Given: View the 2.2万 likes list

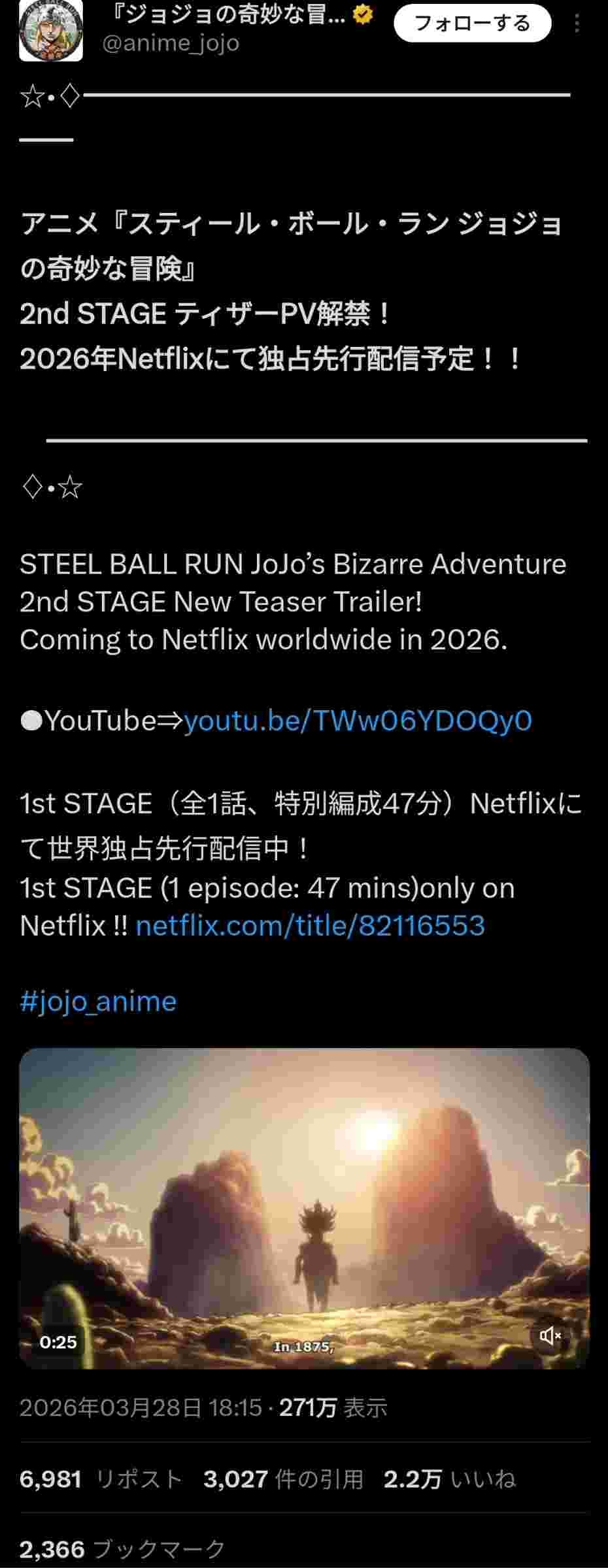Looking at the screenshot, I should coord(449,1478).
